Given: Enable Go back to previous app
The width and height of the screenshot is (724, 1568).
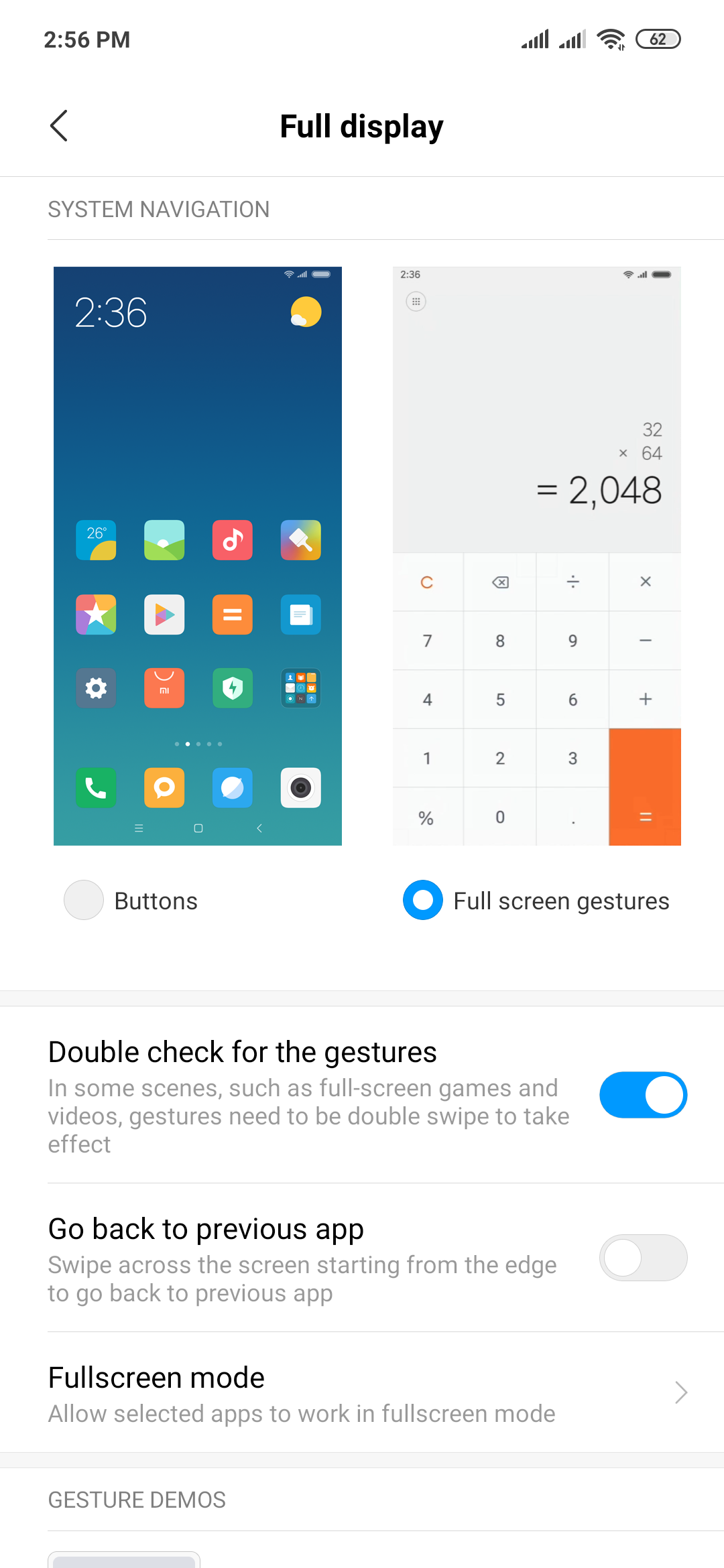Looking at the screenshot, I should (643, 1258).
